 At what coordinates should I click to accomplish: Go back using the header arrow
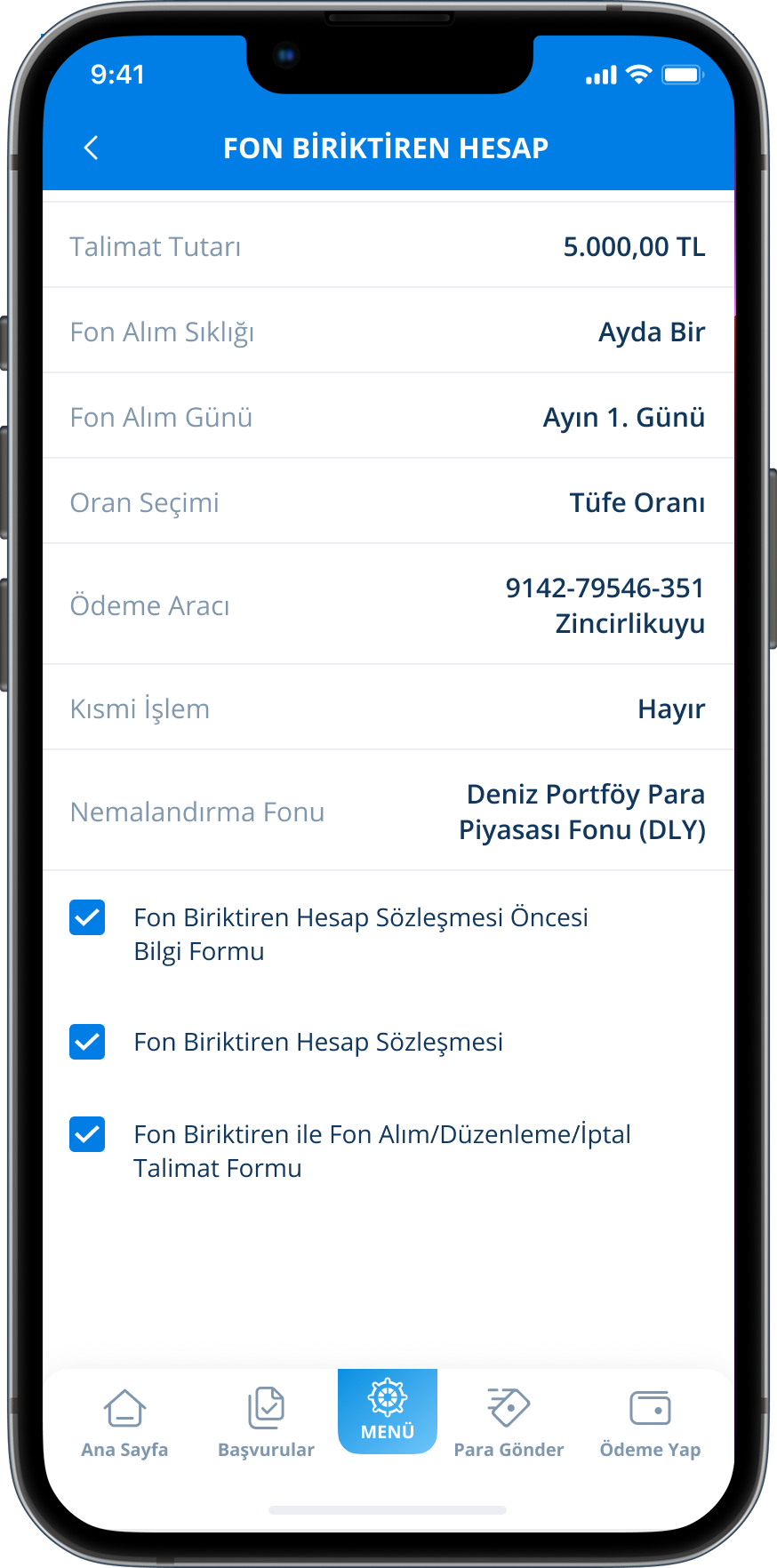click(91, 148)
